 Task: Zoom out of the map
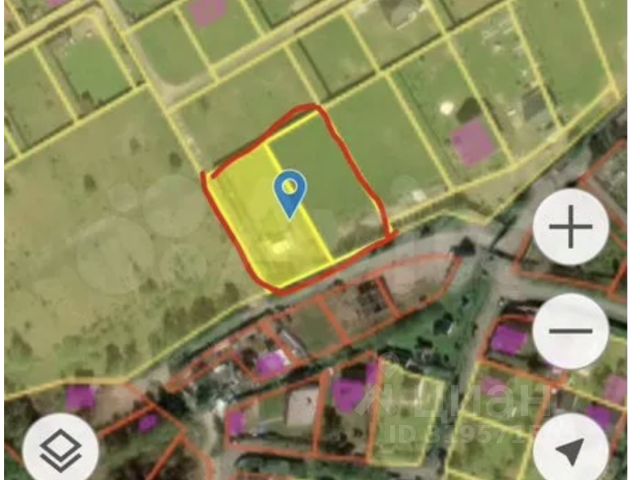tap(571, 331)
